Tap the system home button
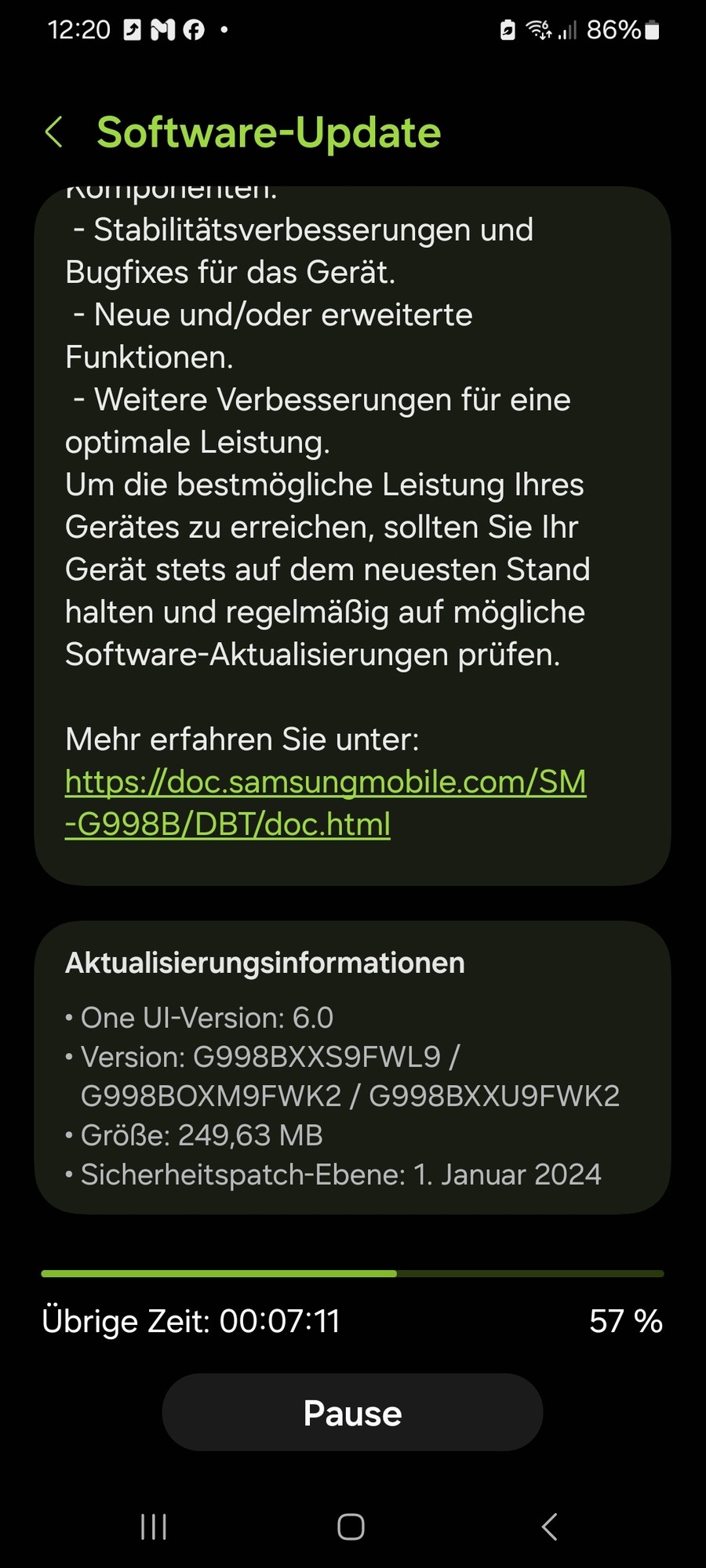 tap(351, 1526)
